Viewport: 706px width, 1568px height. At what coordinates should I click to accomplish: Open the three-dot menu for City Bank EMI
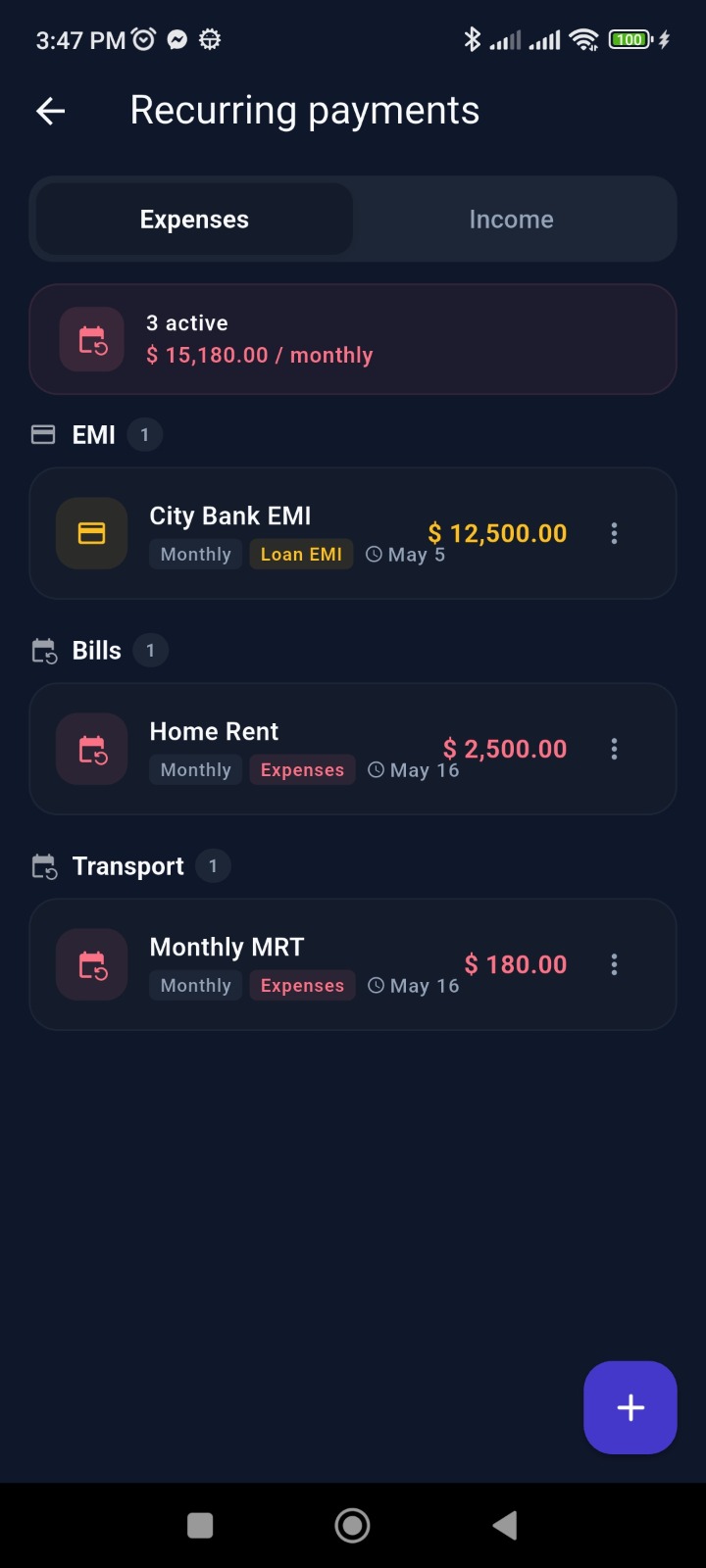click(614, 533)
